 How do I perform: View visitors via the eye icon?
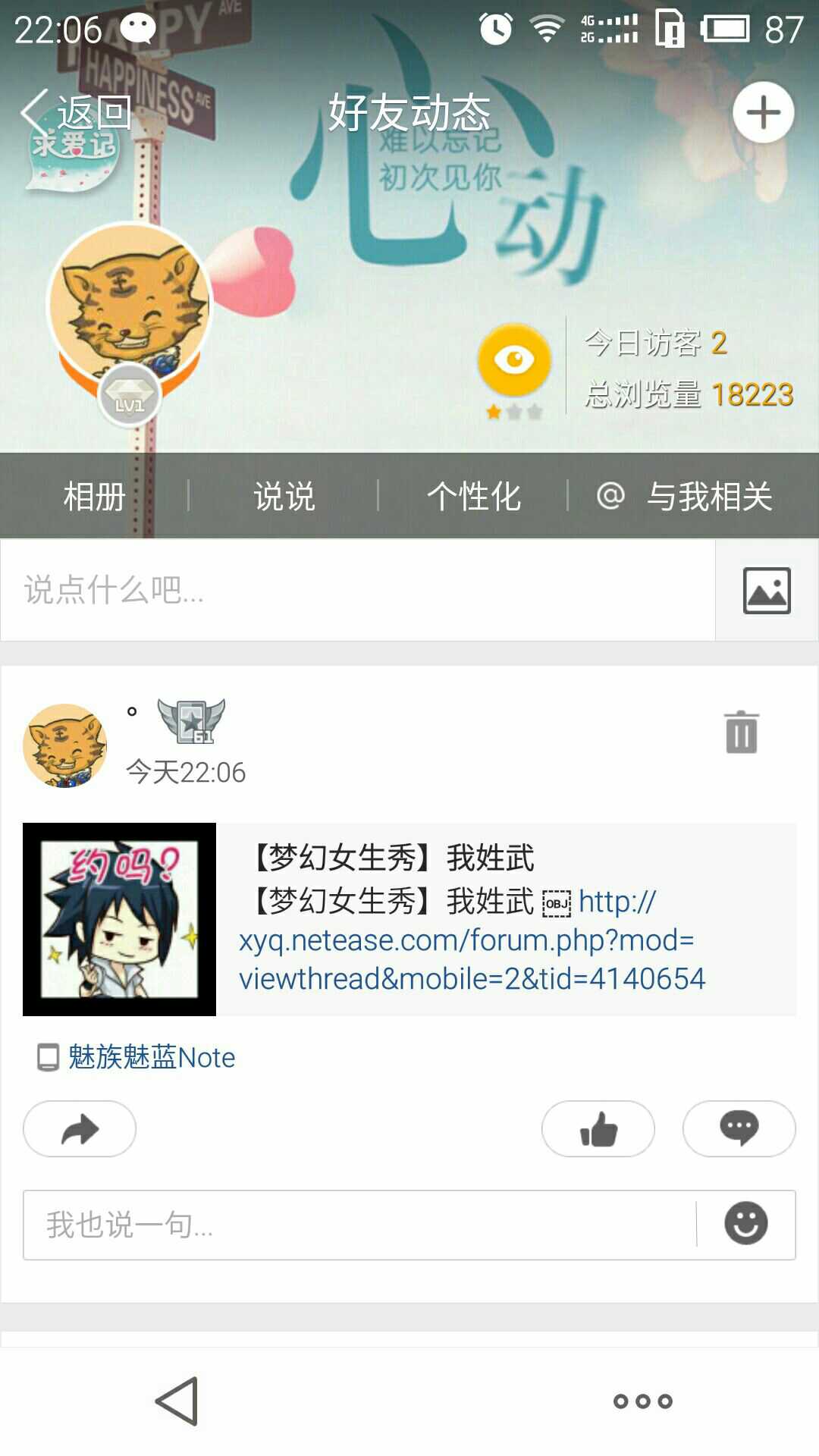pyautogui.click(x=514, y=360)
